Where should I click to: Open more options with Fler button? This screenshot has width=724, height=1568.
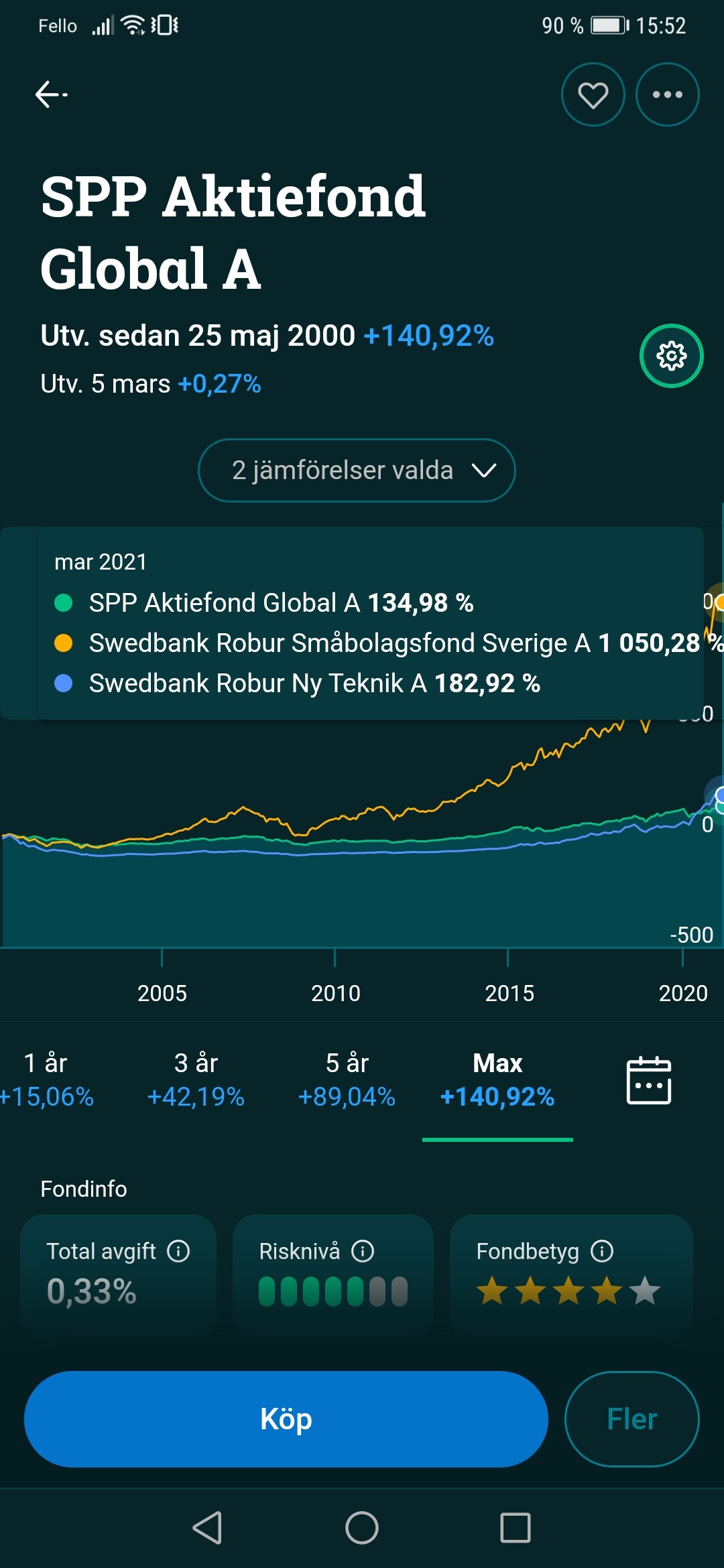pyautogui.click(x=631, y=1419)
